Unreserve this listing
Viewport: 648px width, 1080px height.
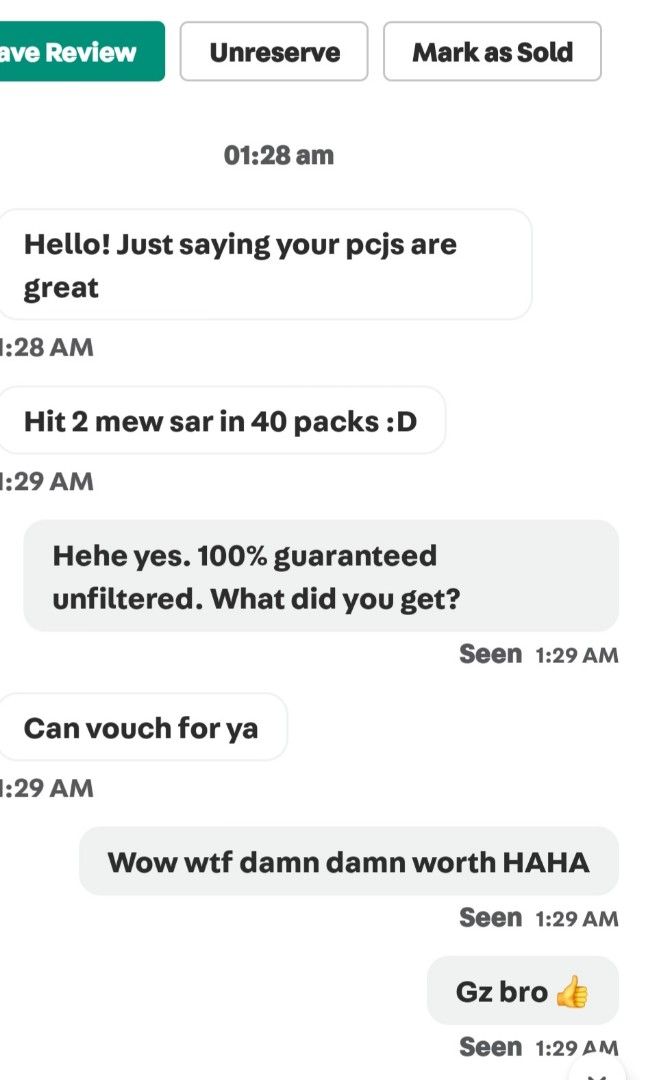[274, 52]
